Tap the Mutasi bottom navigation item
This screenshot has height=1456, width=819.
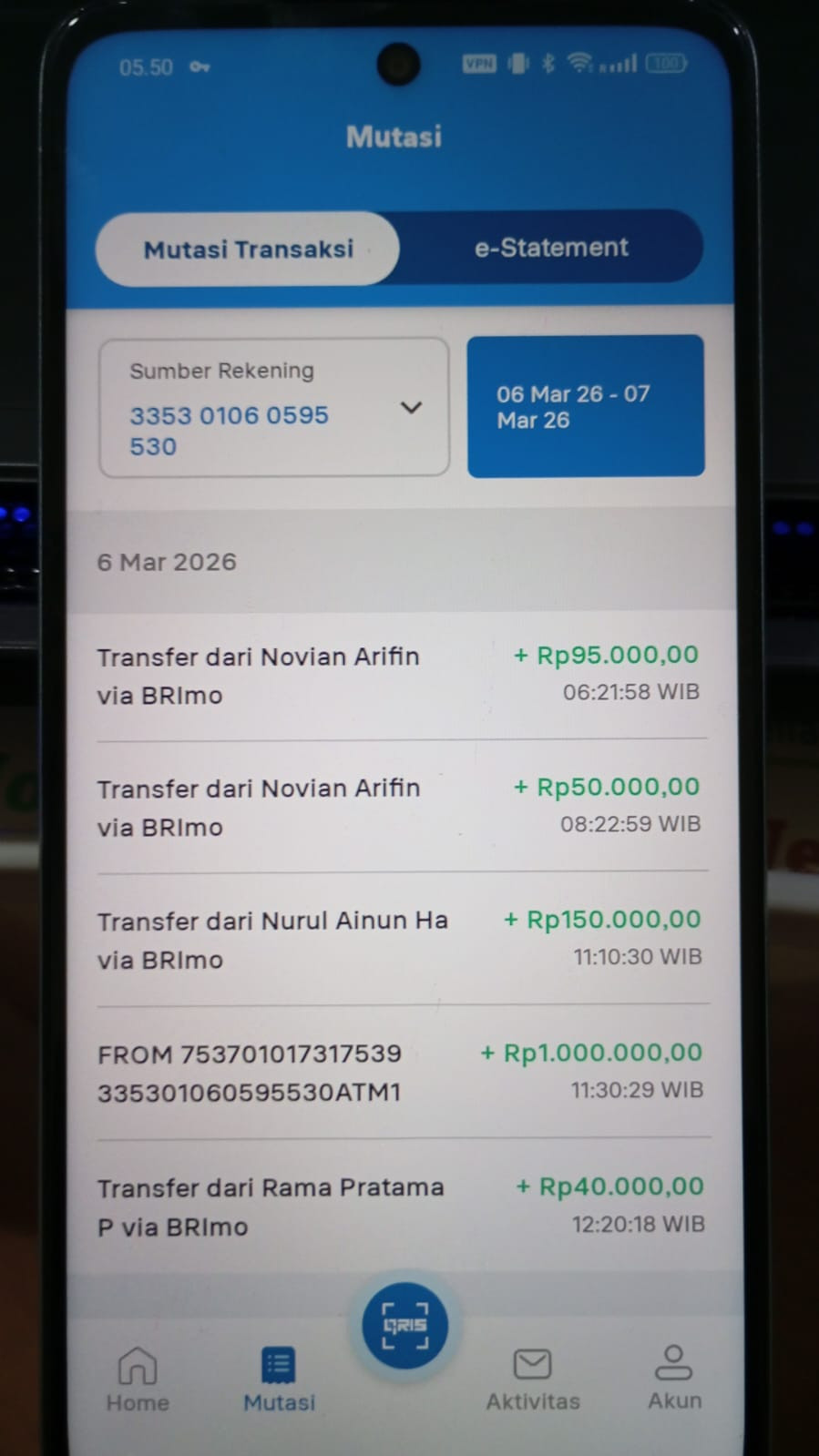coord(279,1380)
